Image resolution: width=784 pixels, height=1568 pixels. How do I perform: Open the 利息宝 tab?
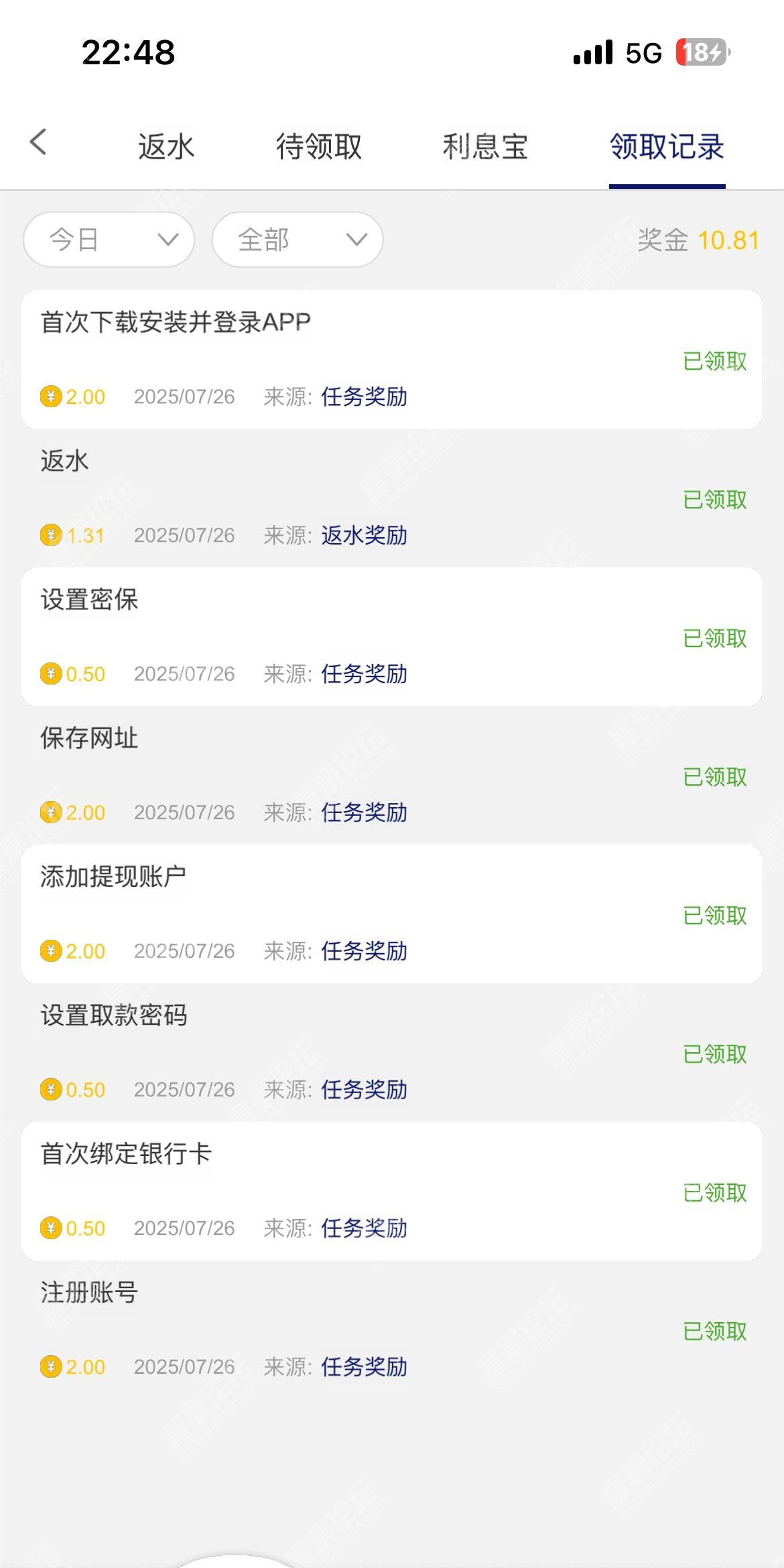(x=485, y=147)
